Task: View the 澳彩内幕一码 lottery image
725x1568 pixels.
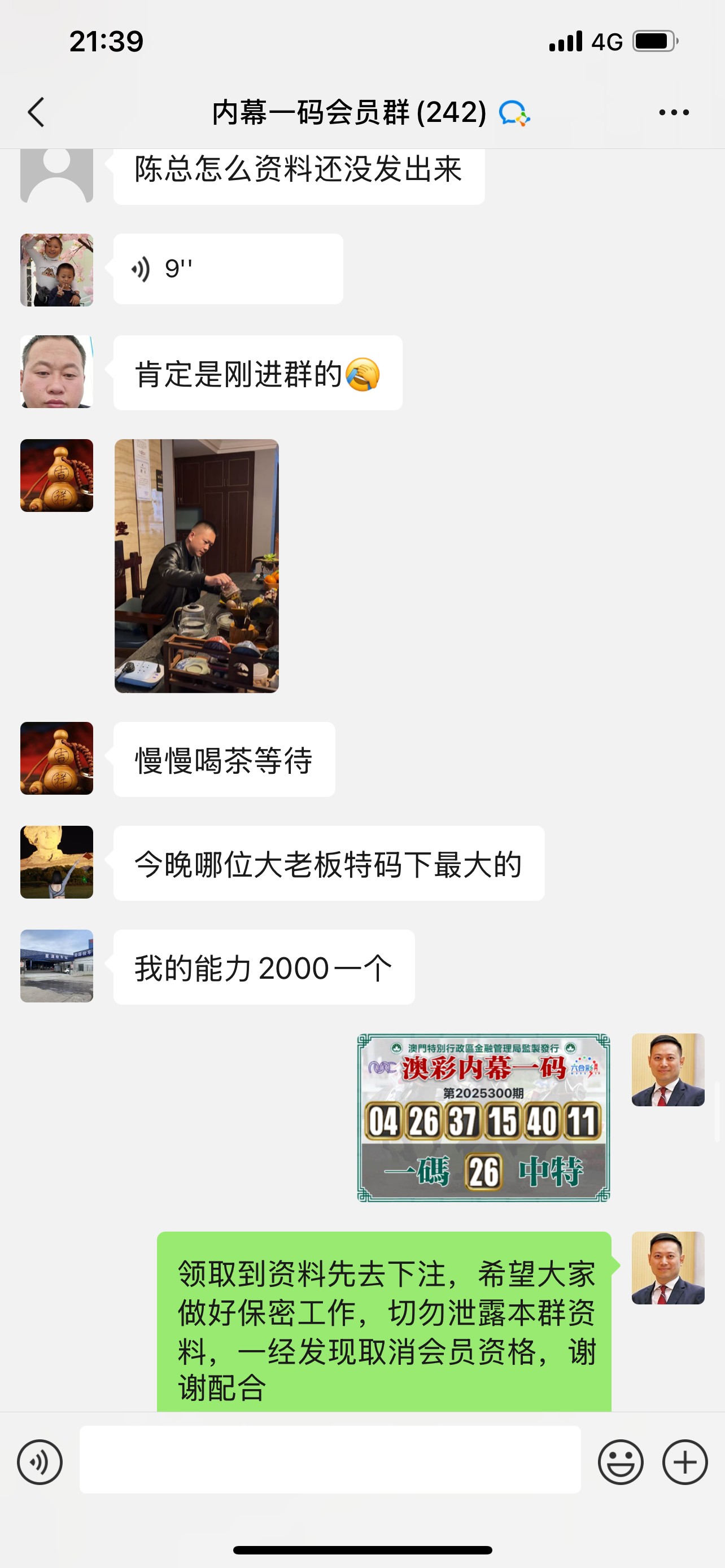Action: [483, 1118]
